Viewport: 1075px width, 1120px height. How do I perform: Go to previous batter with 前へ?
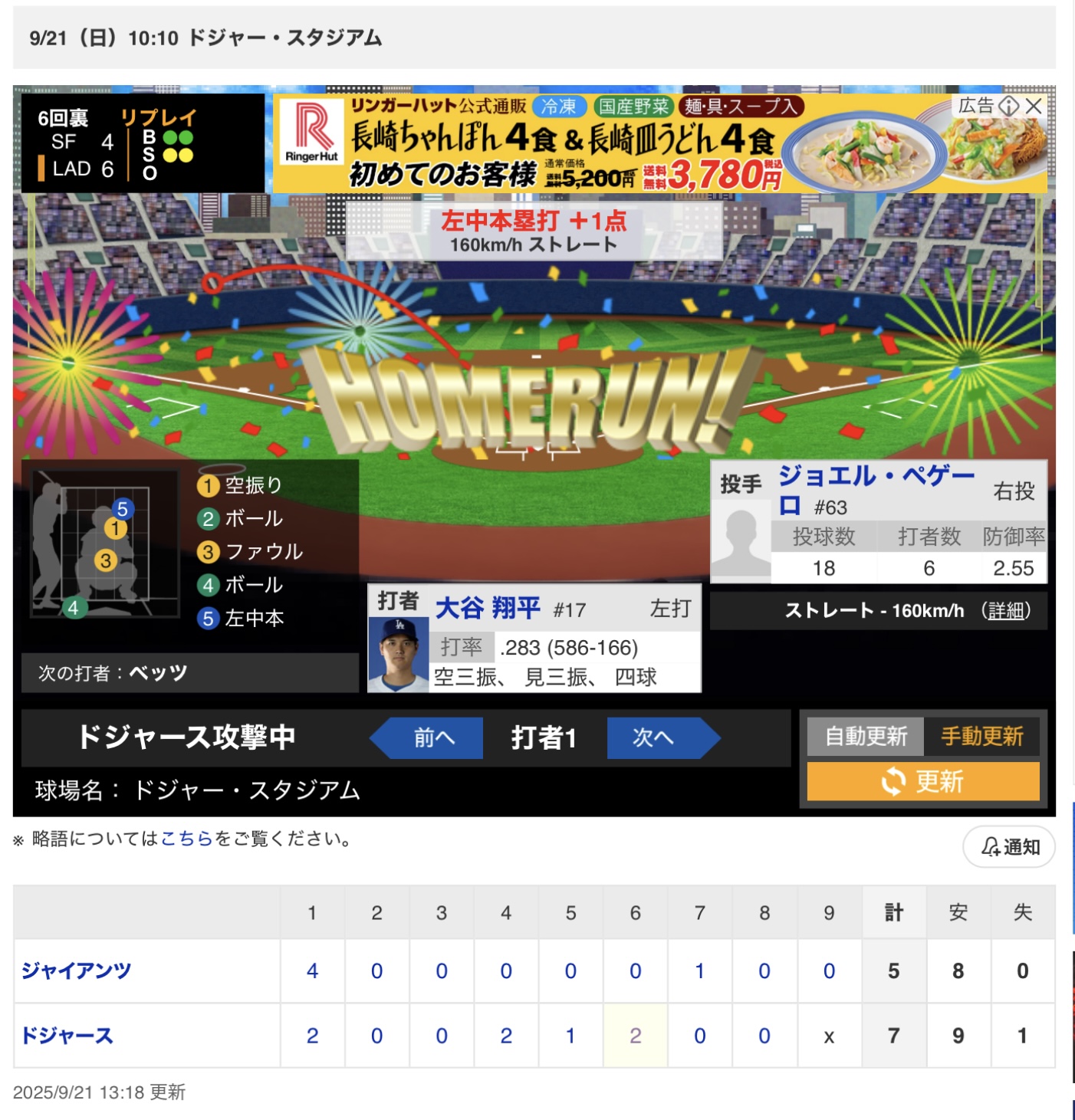[x=432, y=737]
